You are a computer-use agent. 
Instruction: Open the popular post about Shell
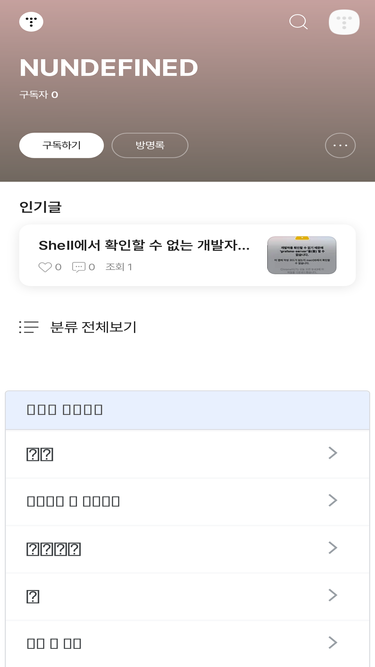188,255
